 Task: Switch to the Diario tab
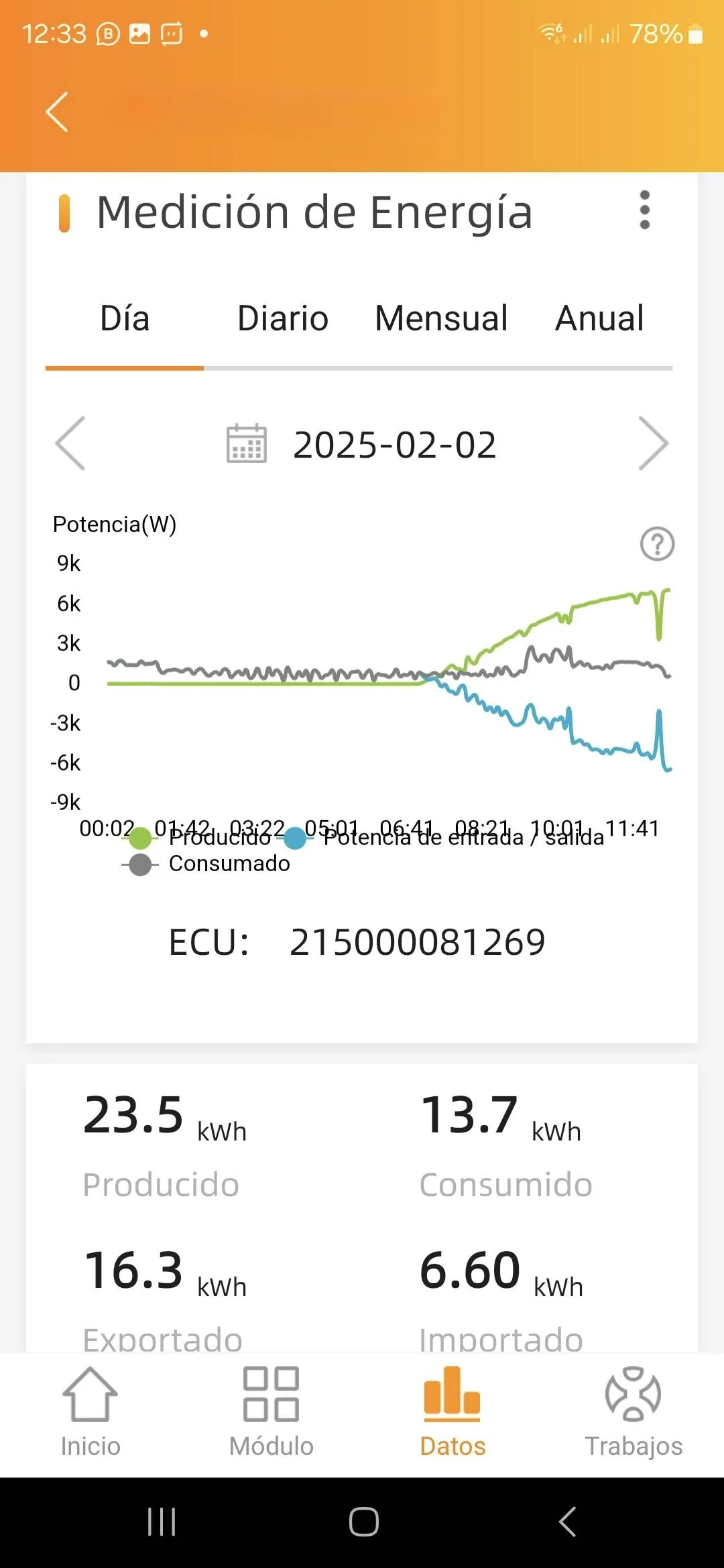click(x=282, y=318)
